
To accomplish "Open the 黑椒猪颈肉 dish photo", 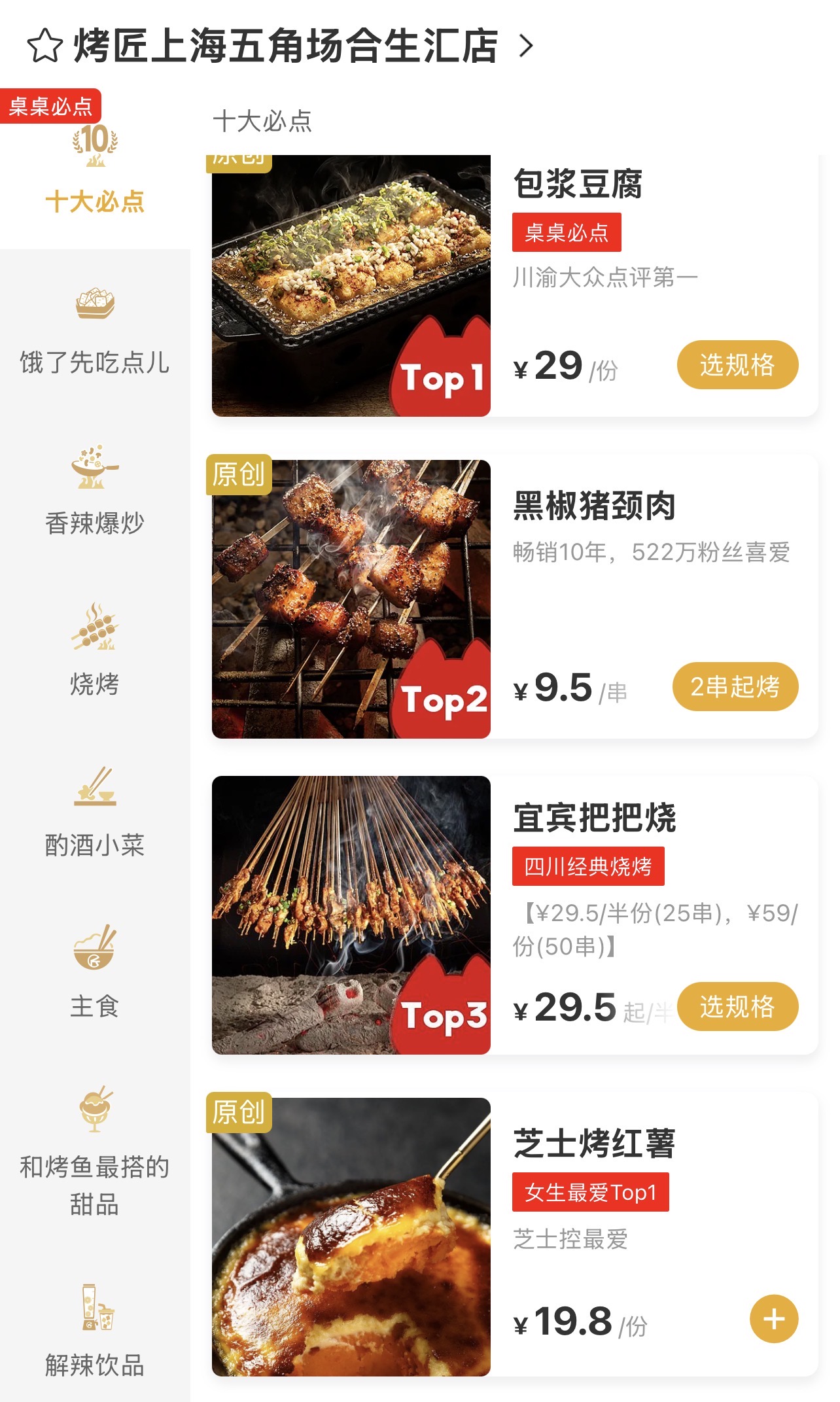I will point(351,599).
